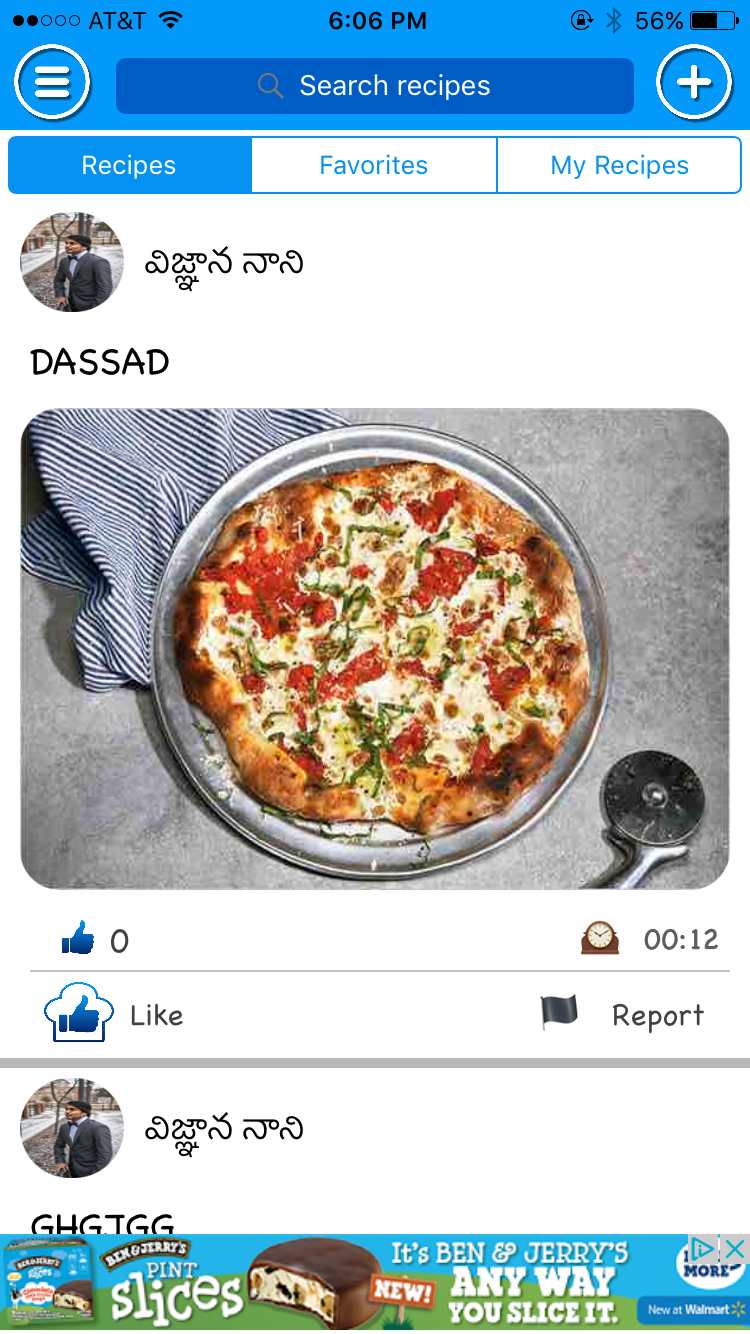This screenshot has width=750, height=1334.
Task: Open author profile picture above DASSAD
Action: (72, 262)
